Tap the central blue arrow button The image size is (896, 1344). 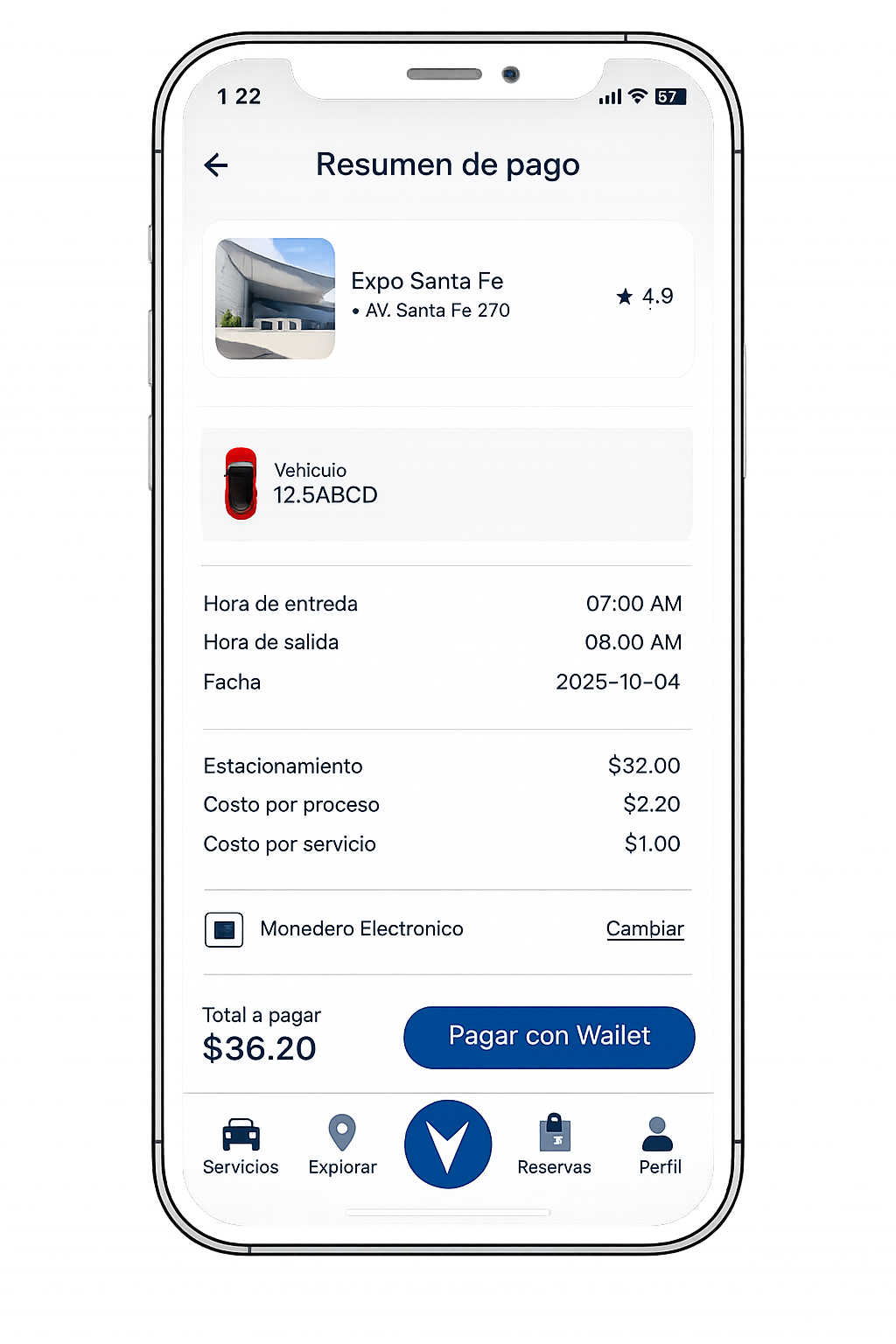[x=448, y=1144]
